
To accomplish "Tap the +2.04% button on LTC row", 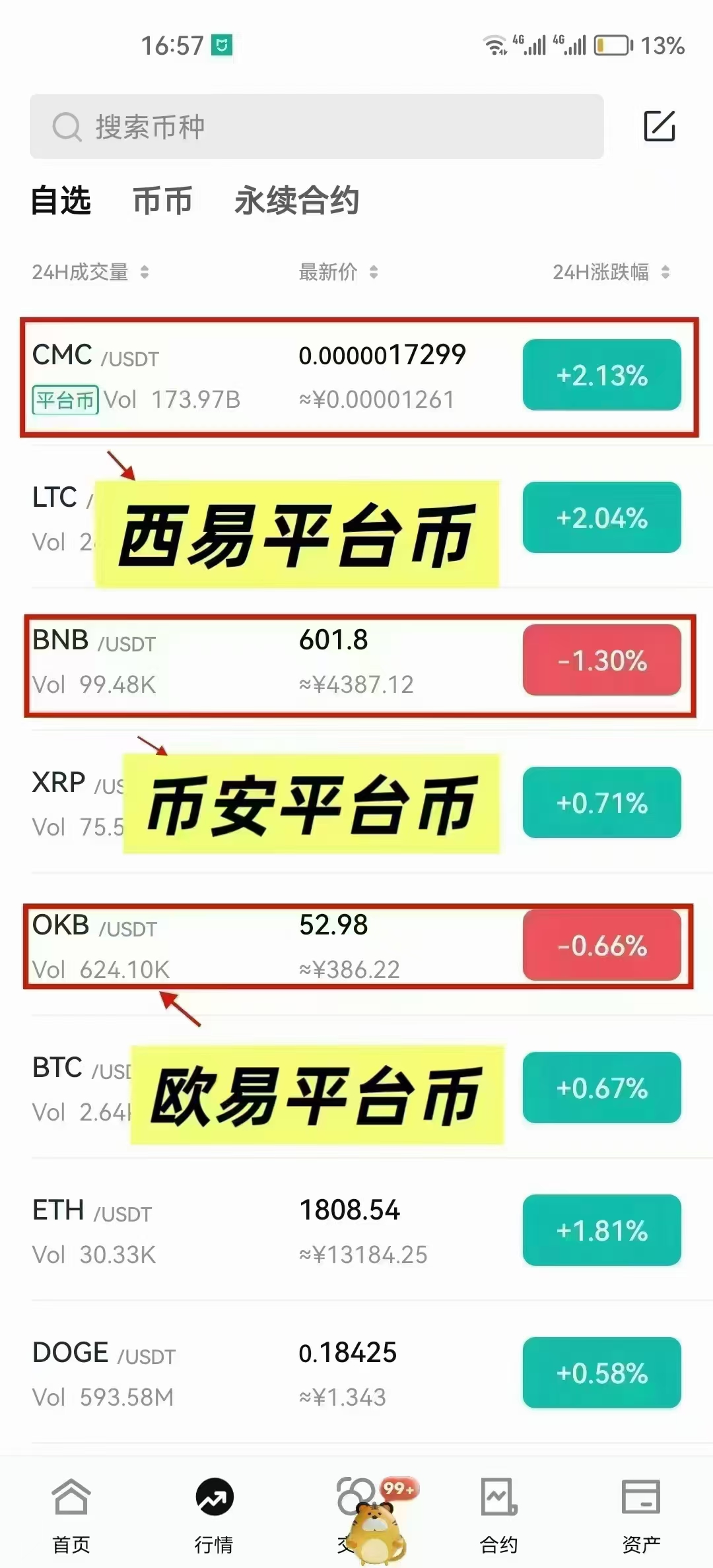I will click(602, 517).
